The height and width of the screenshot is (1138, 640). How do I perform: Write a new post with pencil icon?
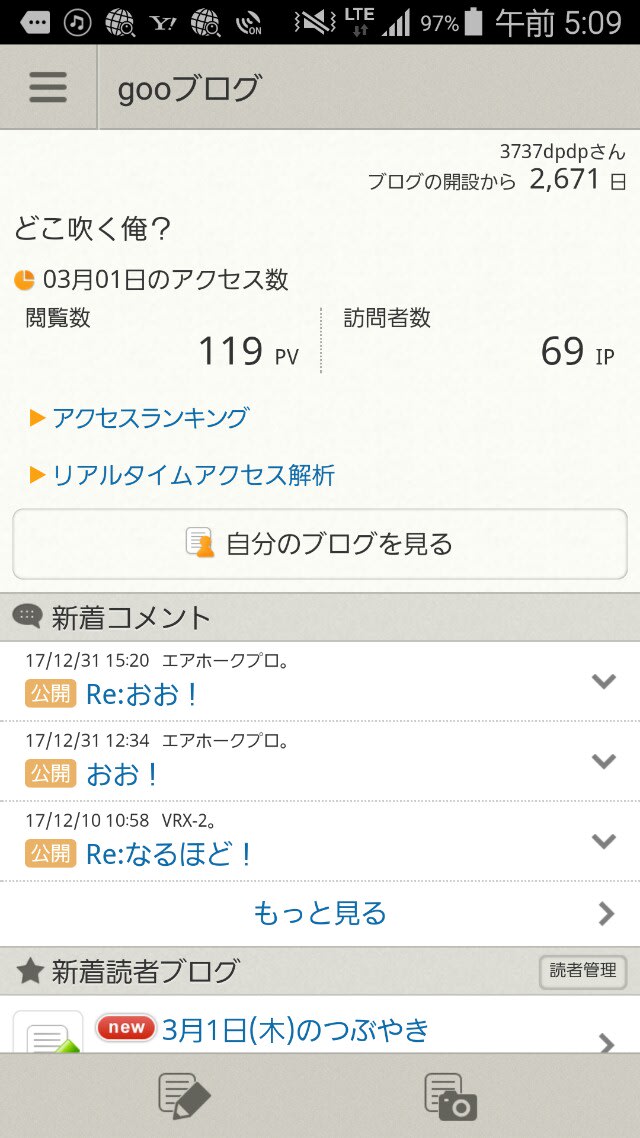[x=184, y=1096]
